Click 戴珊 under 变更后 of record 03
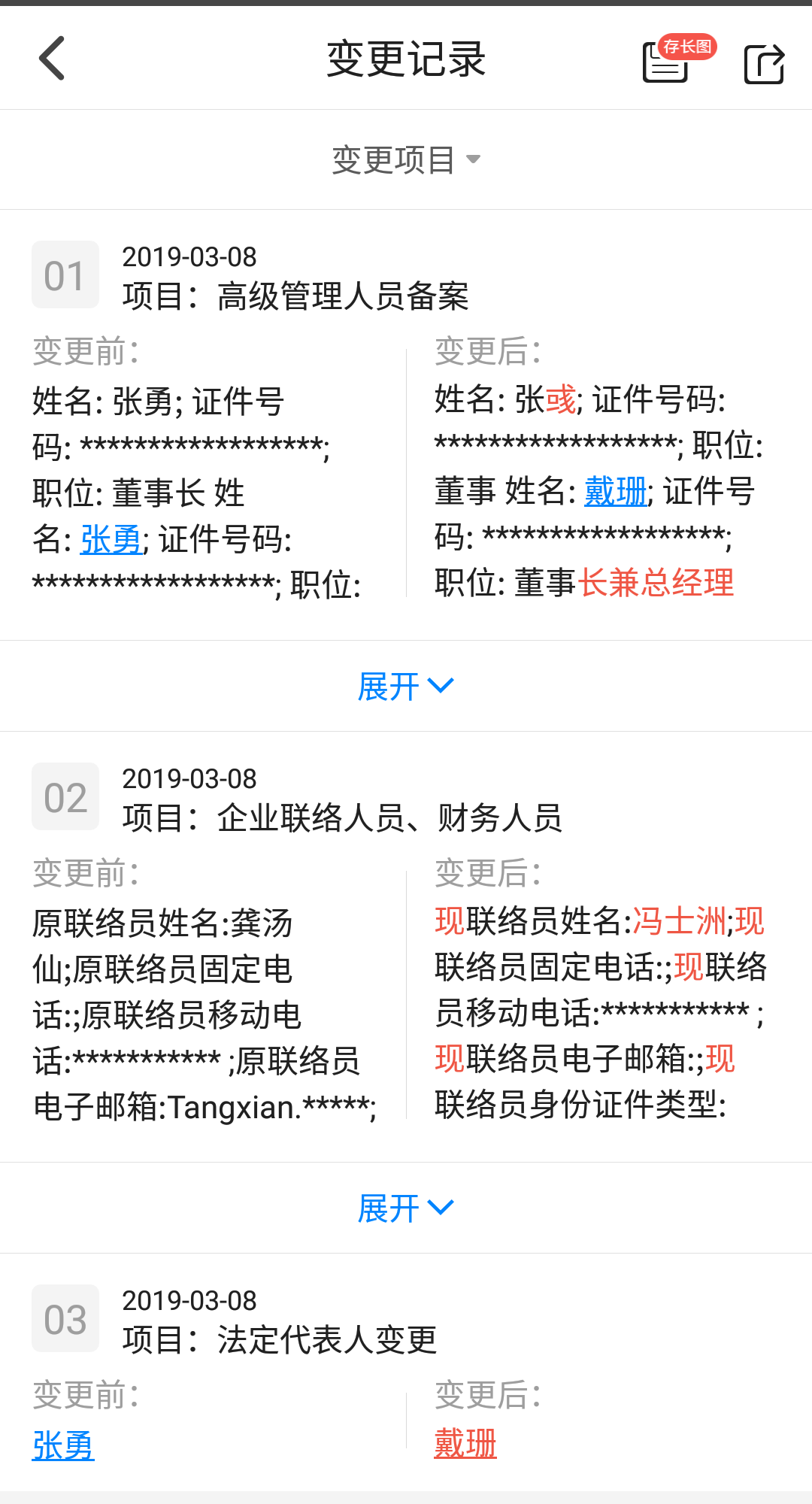 465,1444
